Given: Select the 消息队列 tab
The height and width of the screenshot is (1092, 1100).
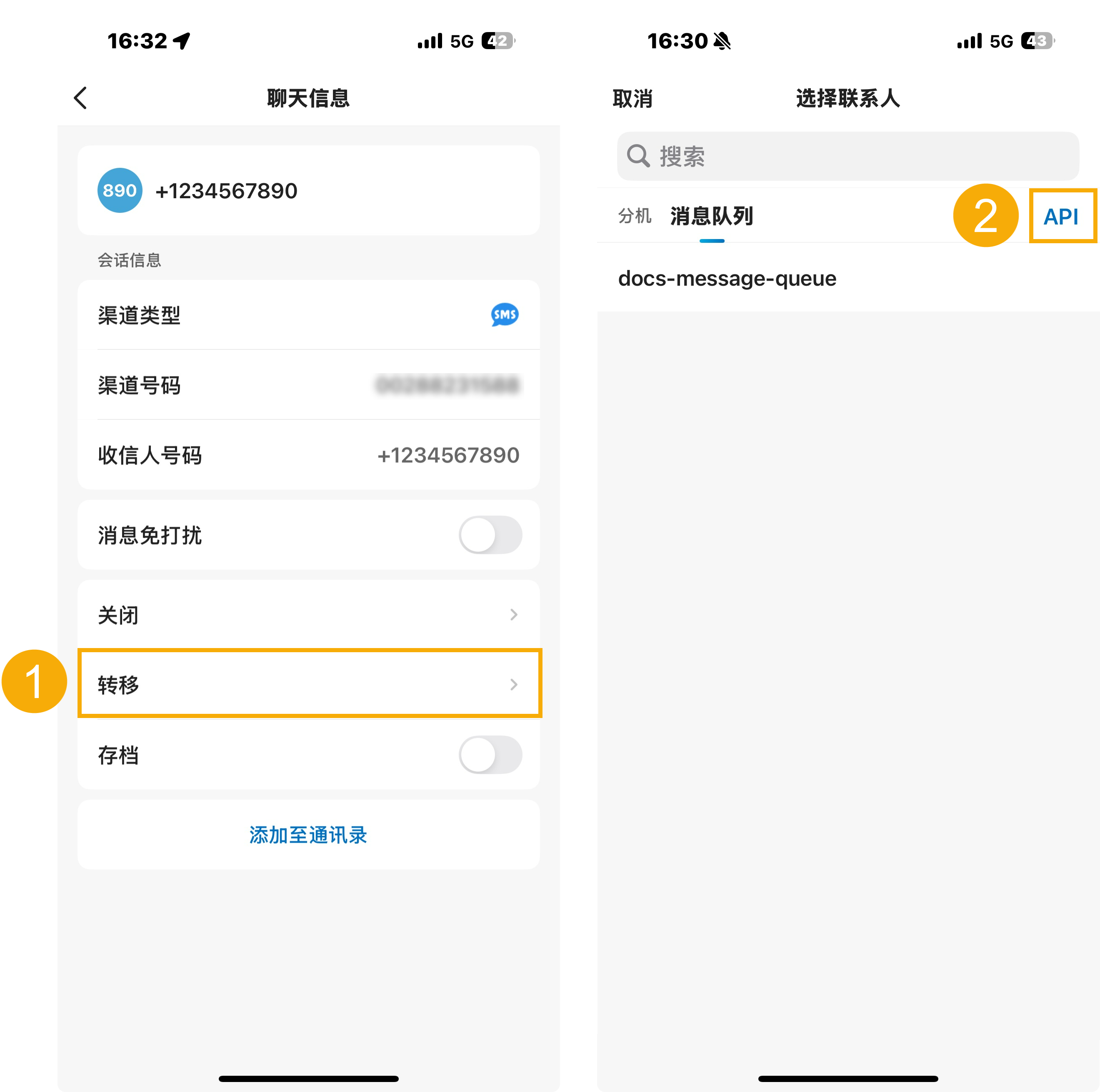Looking at the screenshot, I should (711, 216).
